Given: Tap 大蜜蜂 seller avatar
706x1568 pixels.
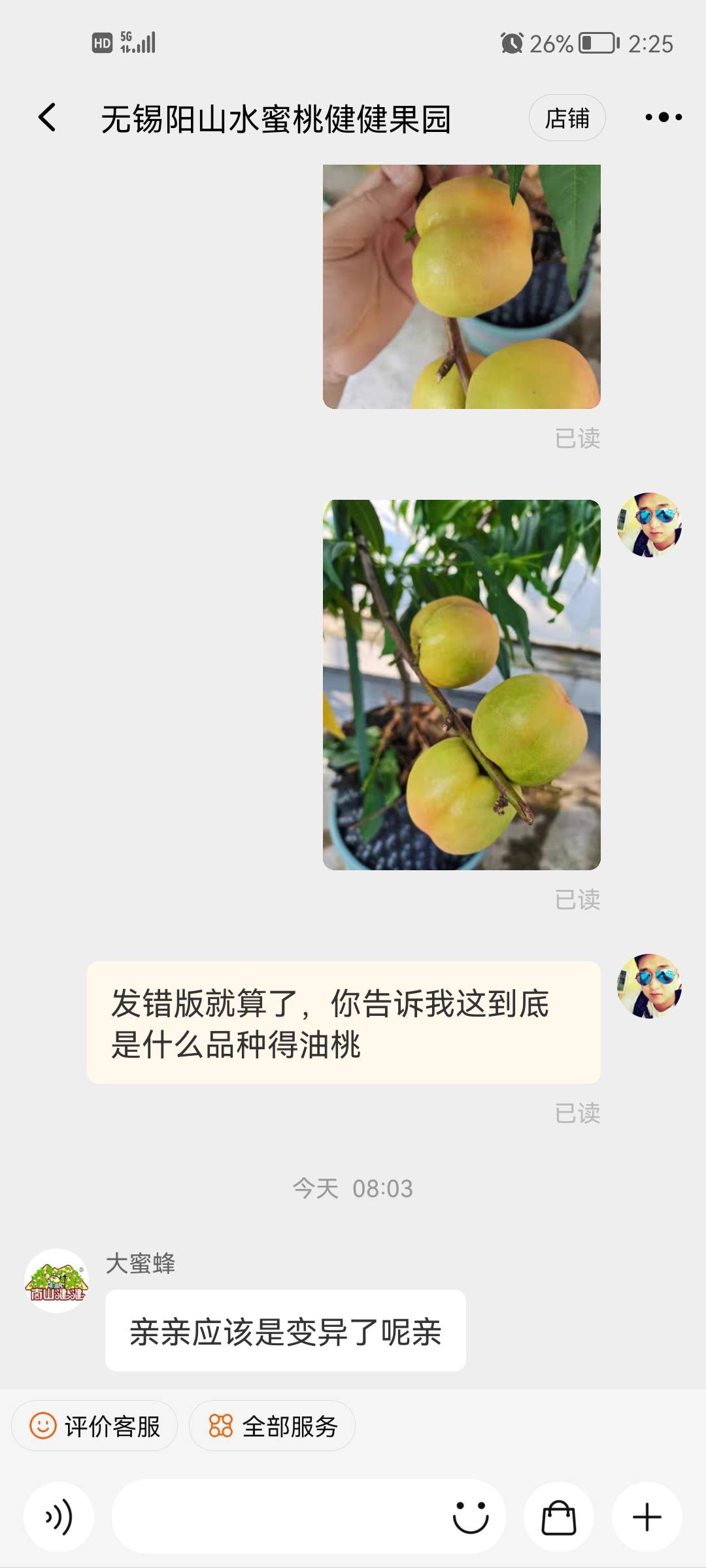Looking at the screenshot, I should (57, 1281).
